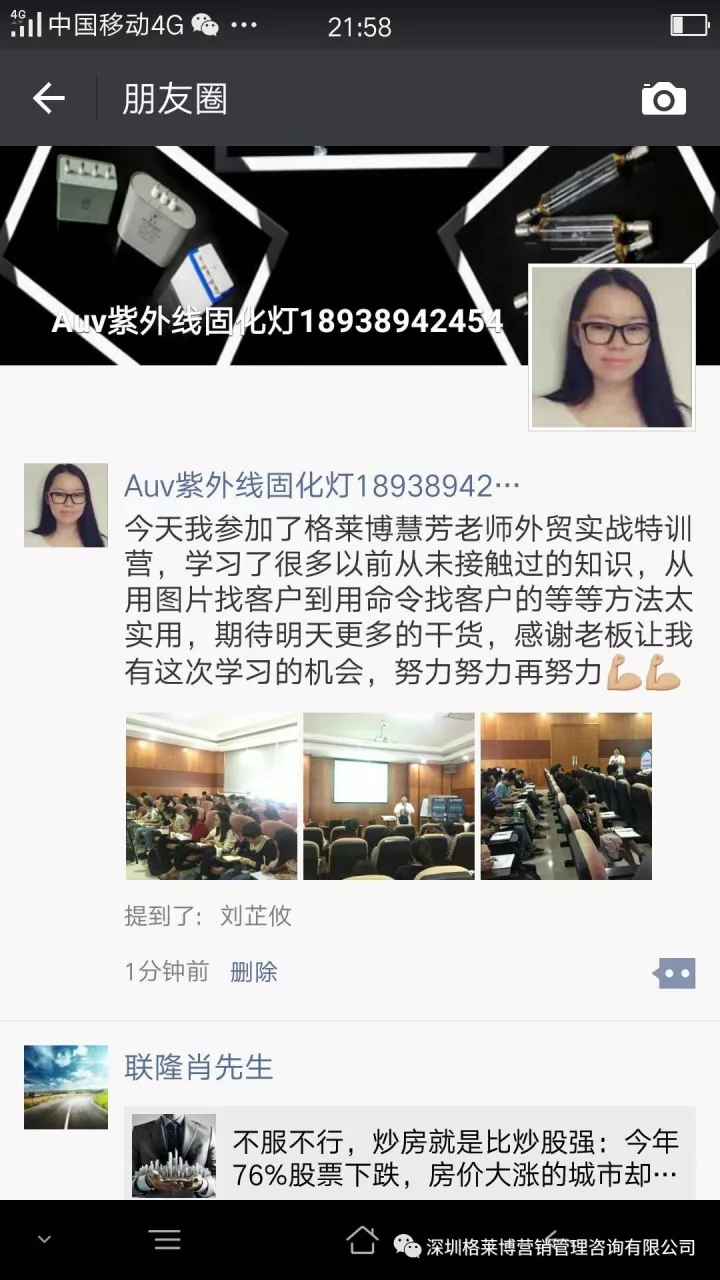Go back using the top bar arrow
The width and height of the screenshot is (720, 1280).
48,98
